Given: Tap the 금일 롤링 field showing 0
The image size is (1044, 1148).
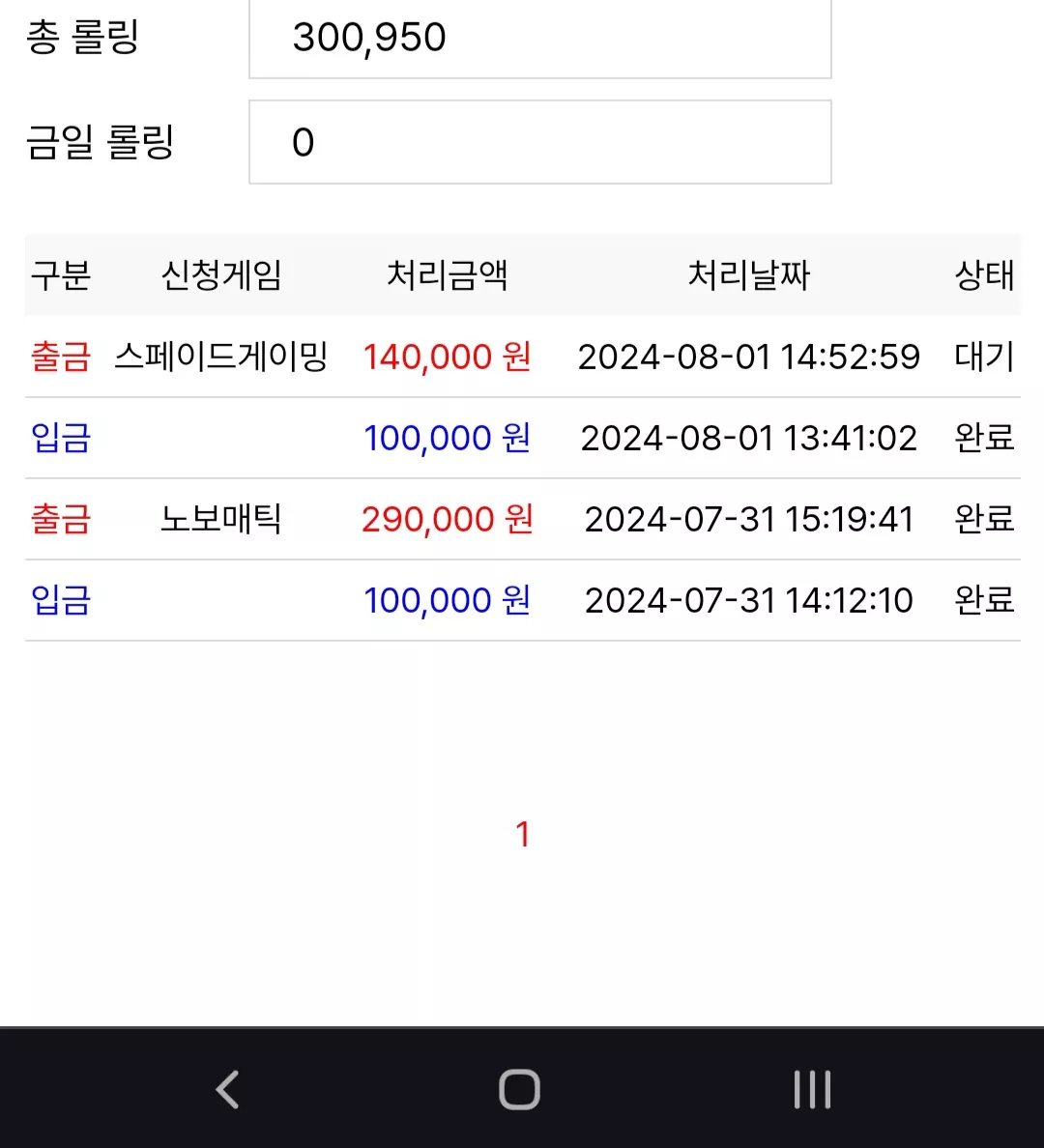Looking at the screenshot, I should coord(540,142).
